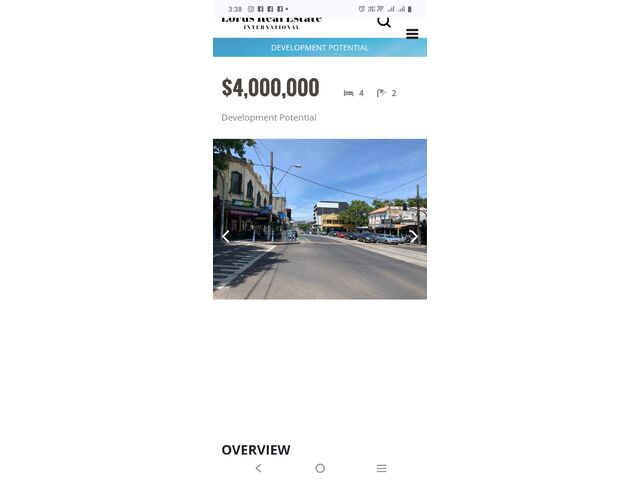
Task: Go to the home screen
Action: pos(320,468)
